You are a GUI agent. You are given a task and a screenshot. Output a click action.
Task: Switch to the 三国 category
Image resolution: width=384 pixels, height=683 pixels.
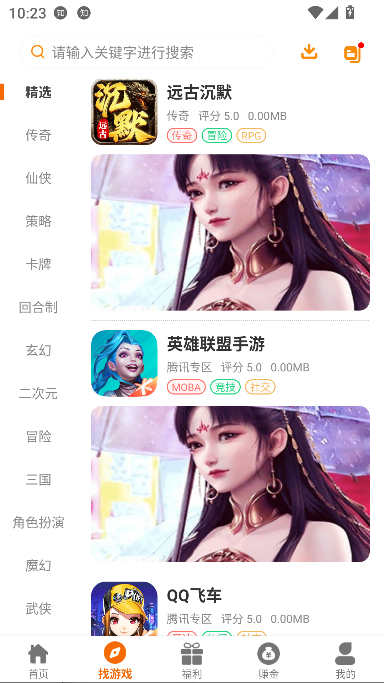(x=38, y=479)
